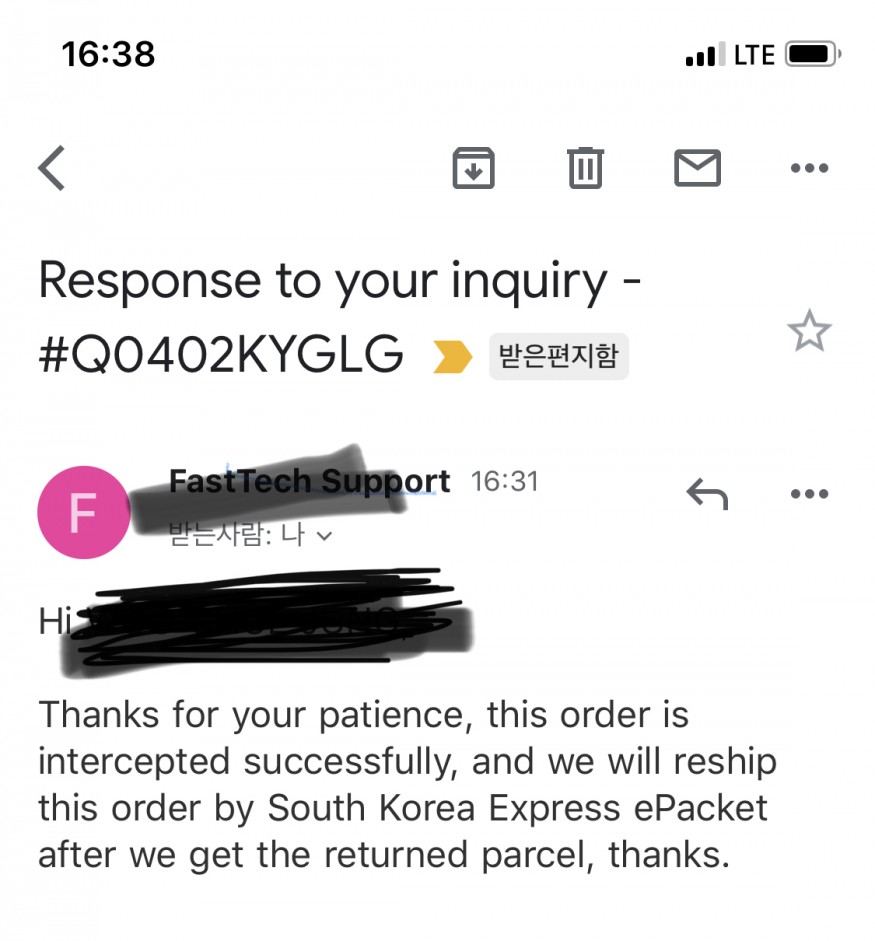Open the sender's pink F avatar
The width and height of the screenshot is (875, 941).
click(x=83, y=512)
